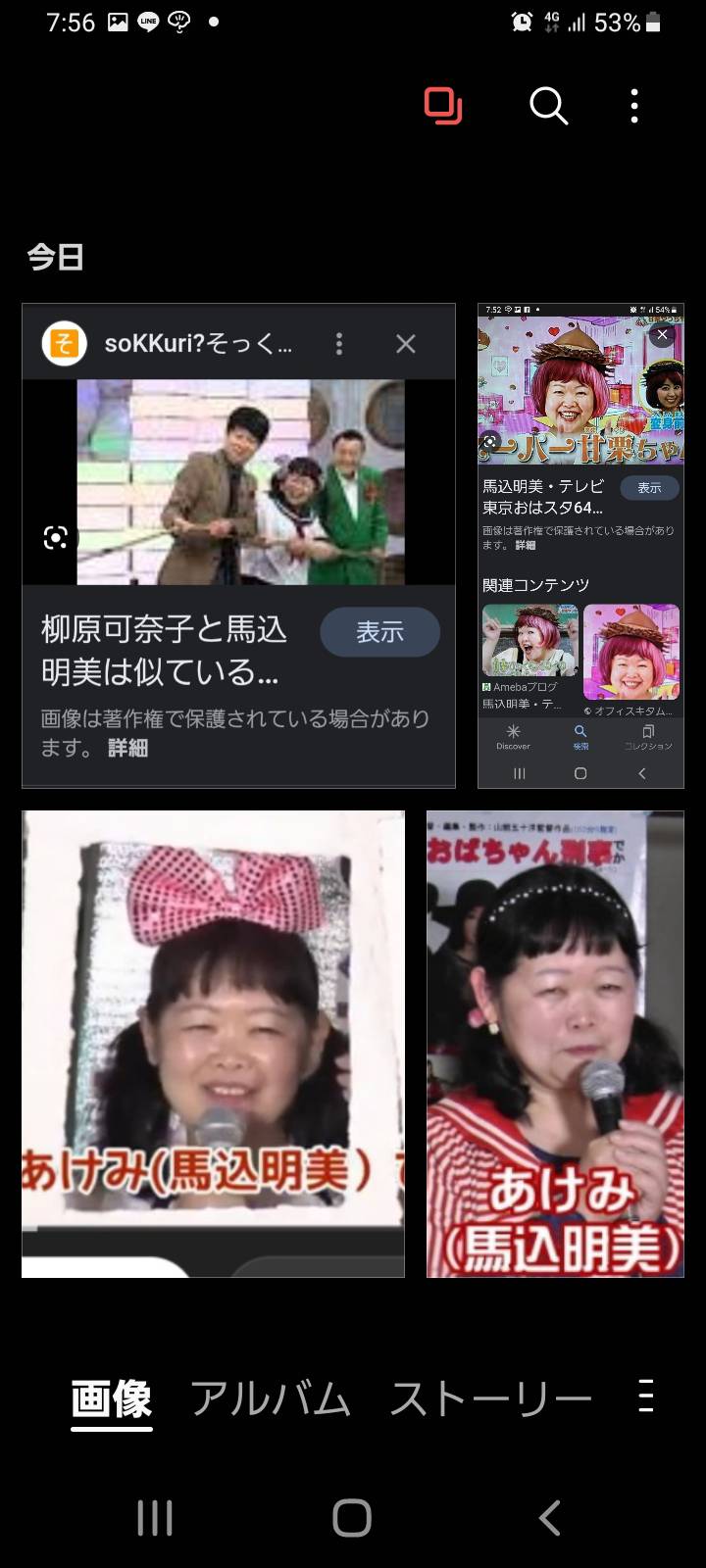Viewport: 706px width, 1568px height.
Task: View the photo with the red striped outfit
Action: tap(555, 1044)
